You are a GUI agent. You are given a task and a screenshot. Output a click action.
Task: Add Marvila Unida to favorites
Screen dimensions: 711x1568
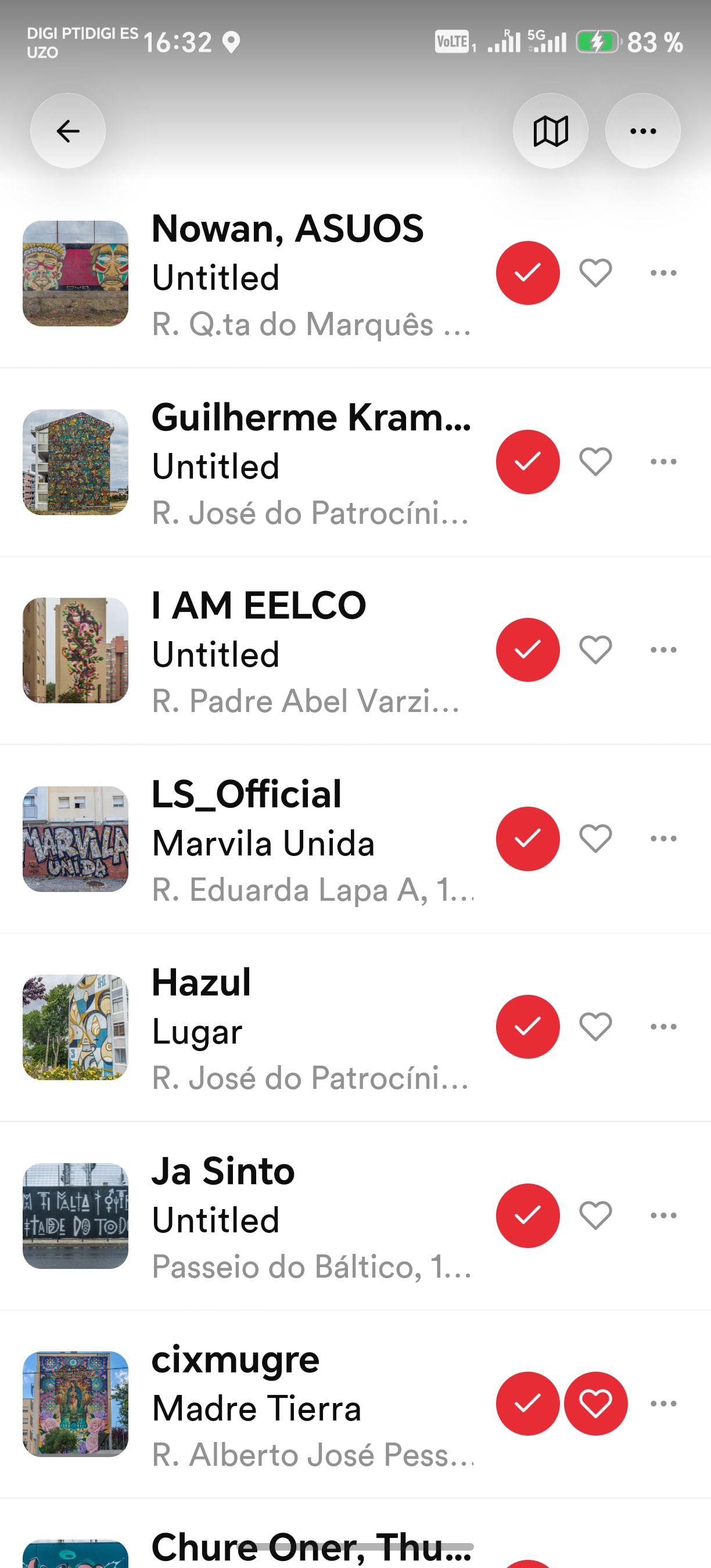(x=595, y=838)
